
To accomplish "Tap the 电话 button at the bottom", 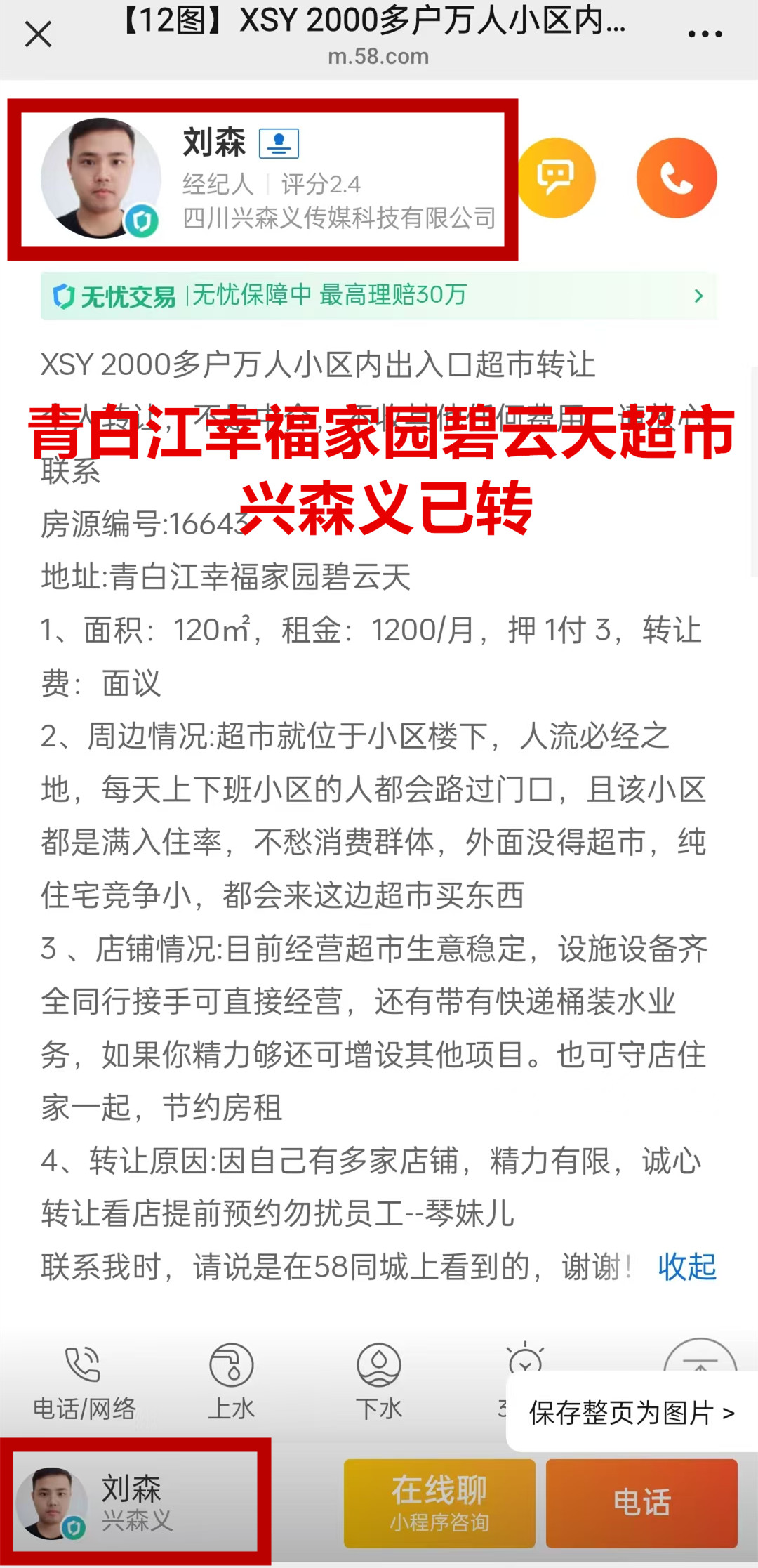I will point(641,1503).
